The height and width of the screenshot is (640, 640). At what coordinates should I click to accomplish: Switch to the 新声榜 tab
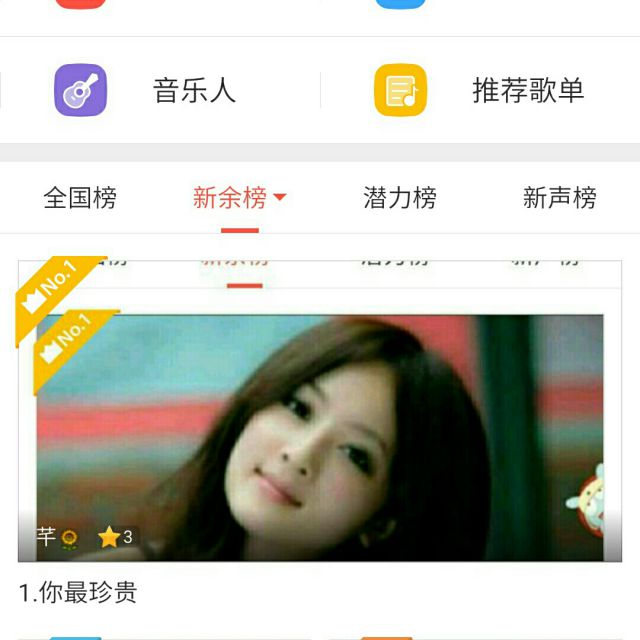coord(559,198)
